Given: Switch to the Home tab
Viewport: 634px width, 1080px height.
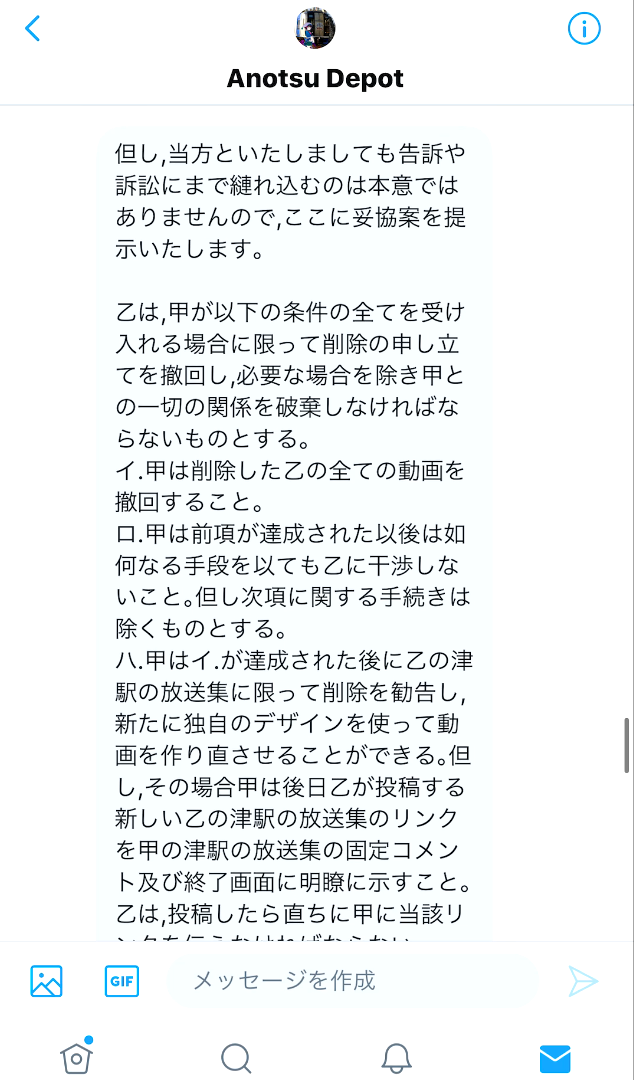Looking at the screenshot, I should click(76, 1056).
